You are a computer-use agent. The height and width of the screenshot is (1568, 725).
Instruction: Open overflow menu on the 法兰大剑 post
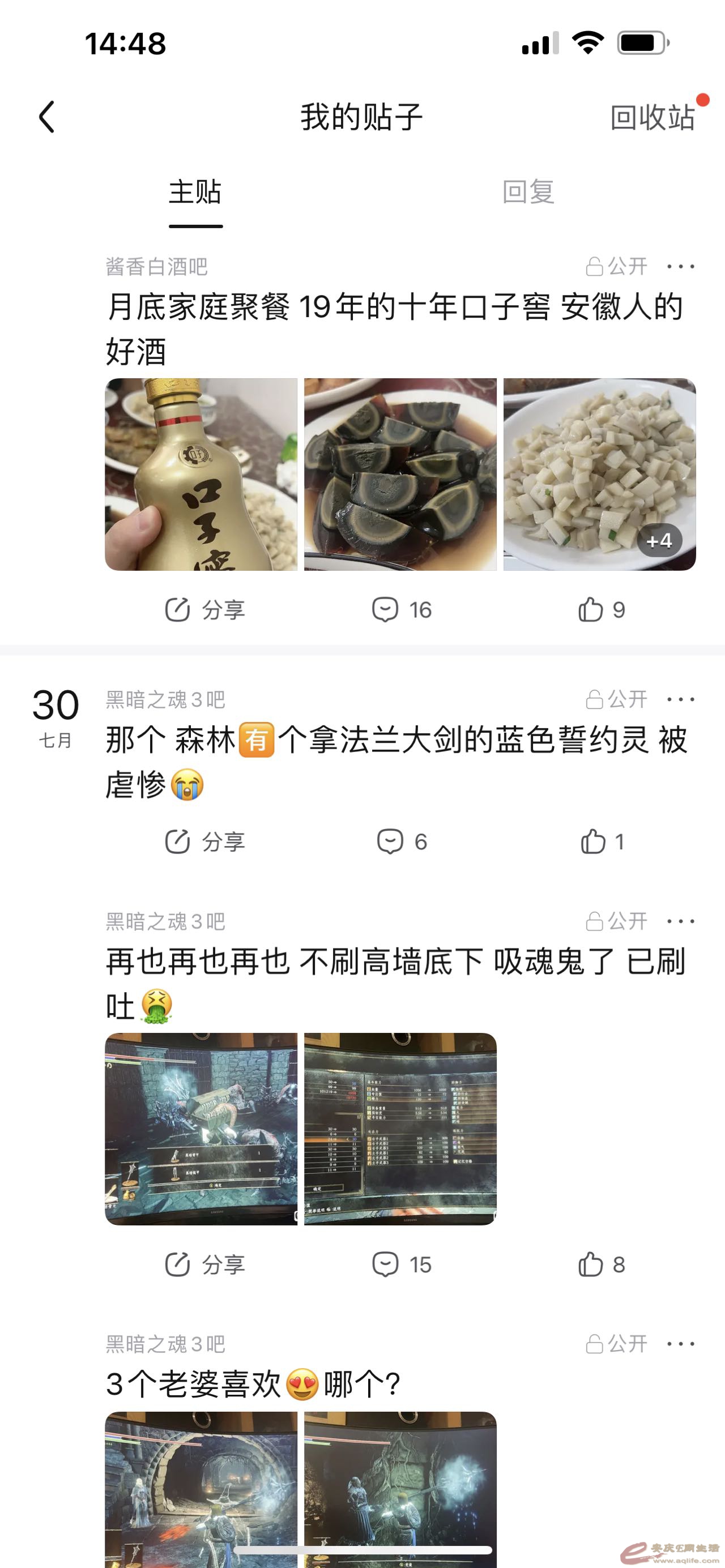[680, 699]
